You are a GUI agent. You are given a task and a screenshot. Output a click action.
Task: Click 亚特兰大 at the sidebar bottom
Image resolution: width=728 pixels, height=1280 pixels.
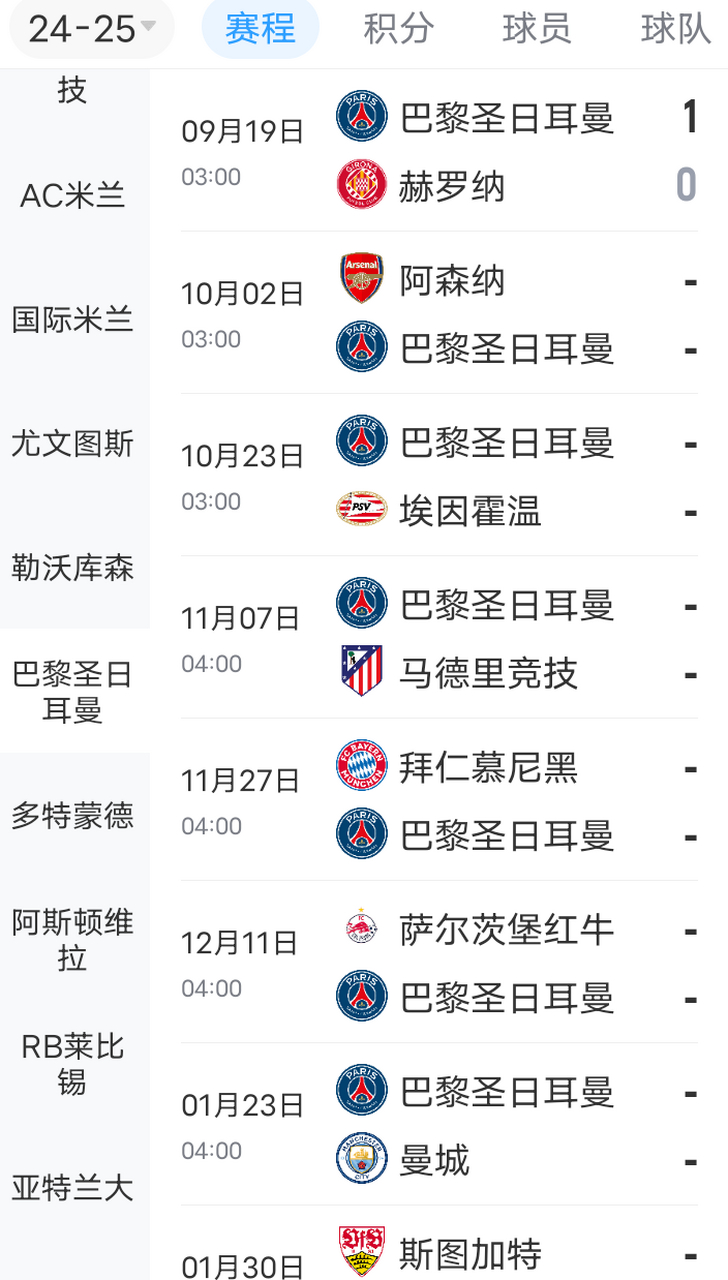(x=73, y=1188)
